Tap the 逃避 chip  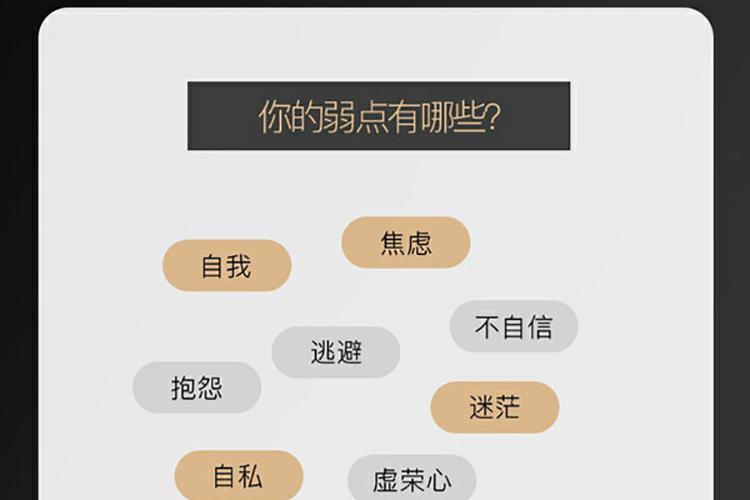(336, 352)
